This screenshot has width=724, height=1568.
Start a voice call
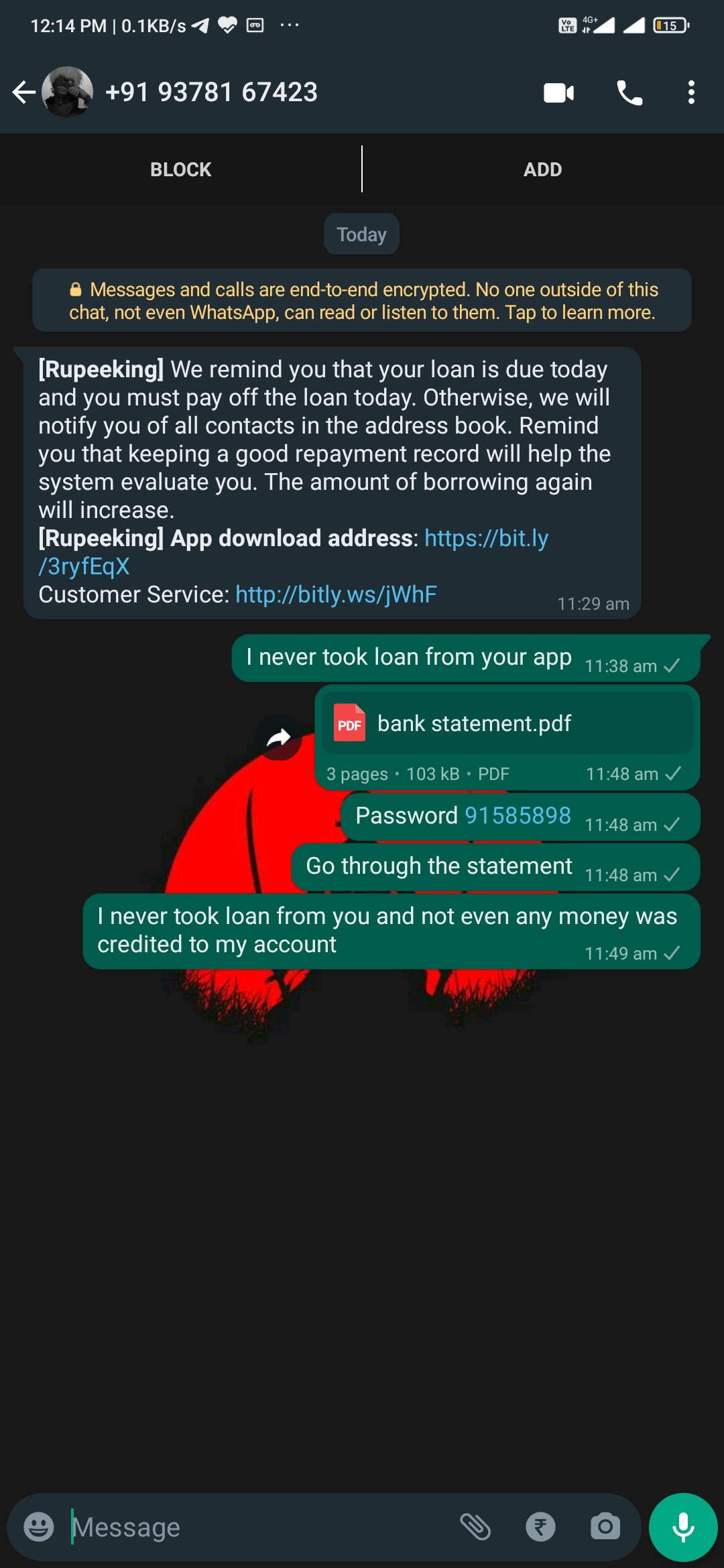point(629,92)
